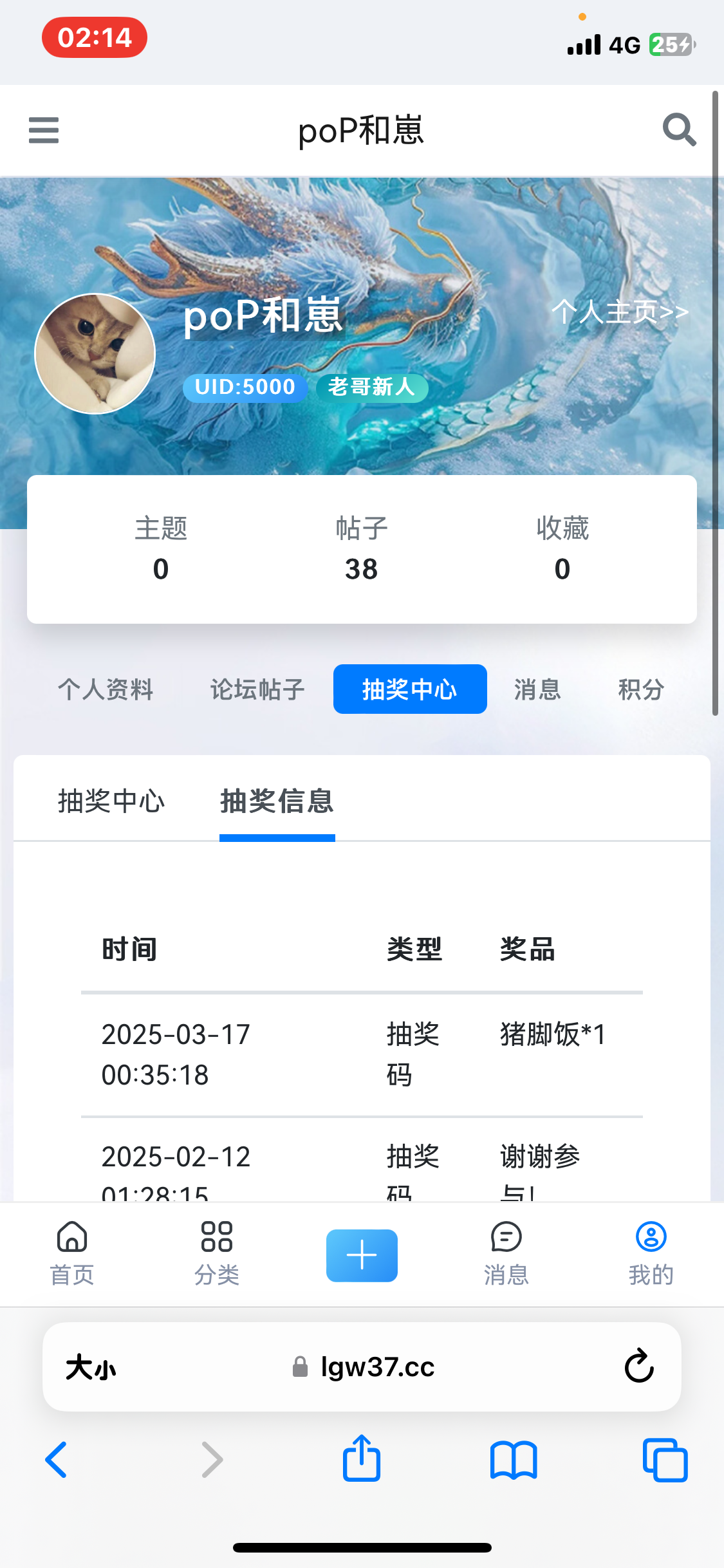Open the 抽奖中心 sub-tab in the card
The width and height of the screenshot is (724, 1568).
111,801
